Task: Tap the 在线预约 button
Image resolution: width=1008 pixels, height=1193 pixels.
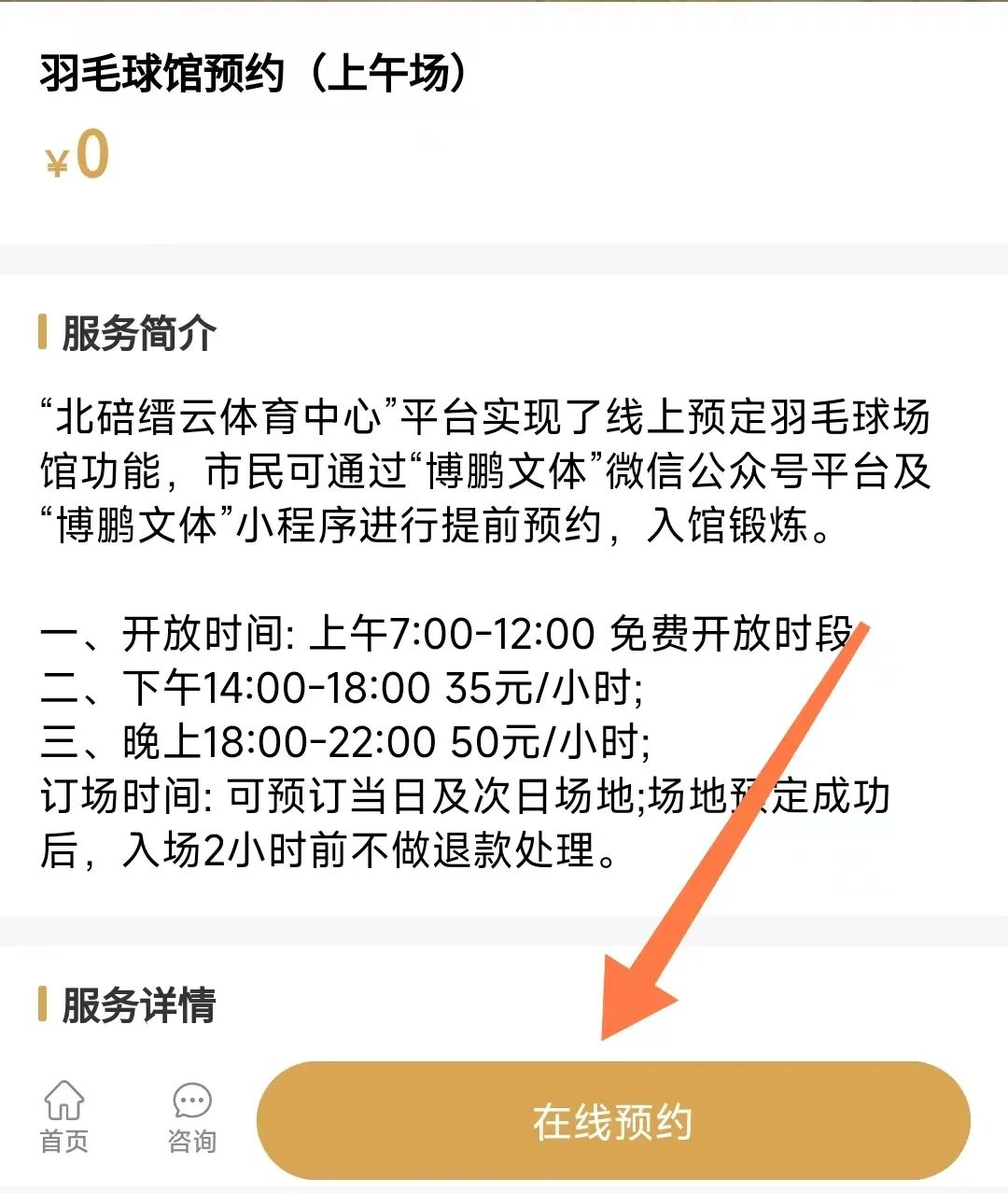Action: 613,1121
